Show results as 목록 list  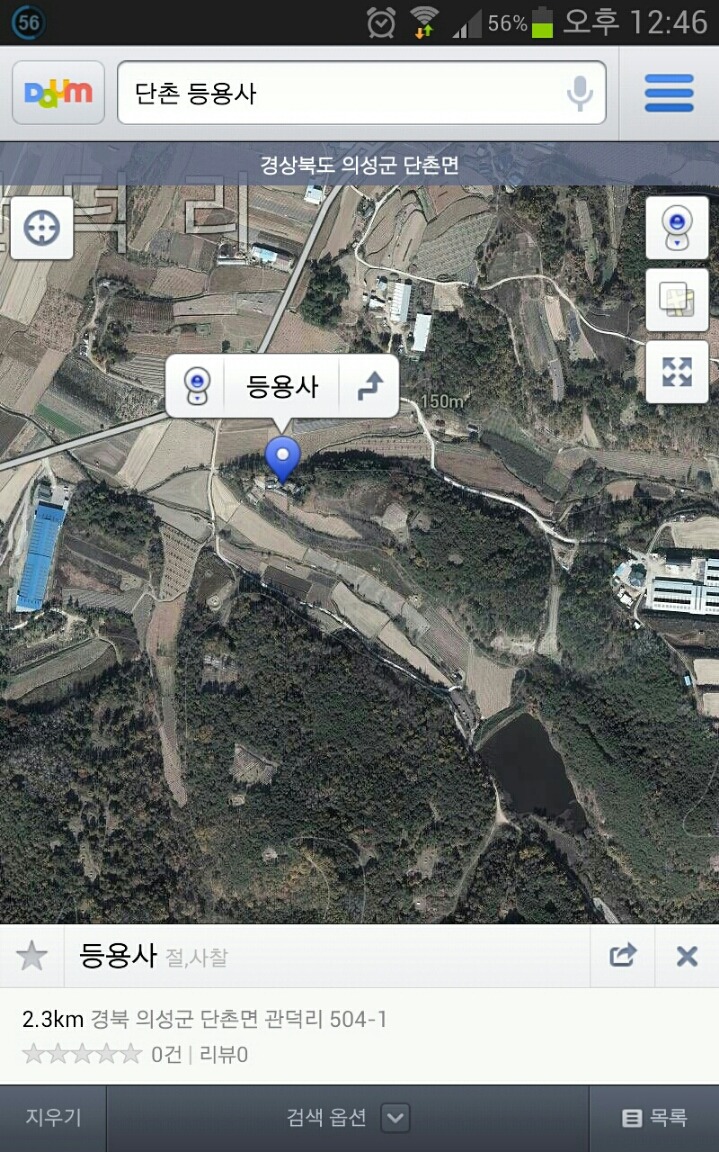click(x=654, y=1118)
